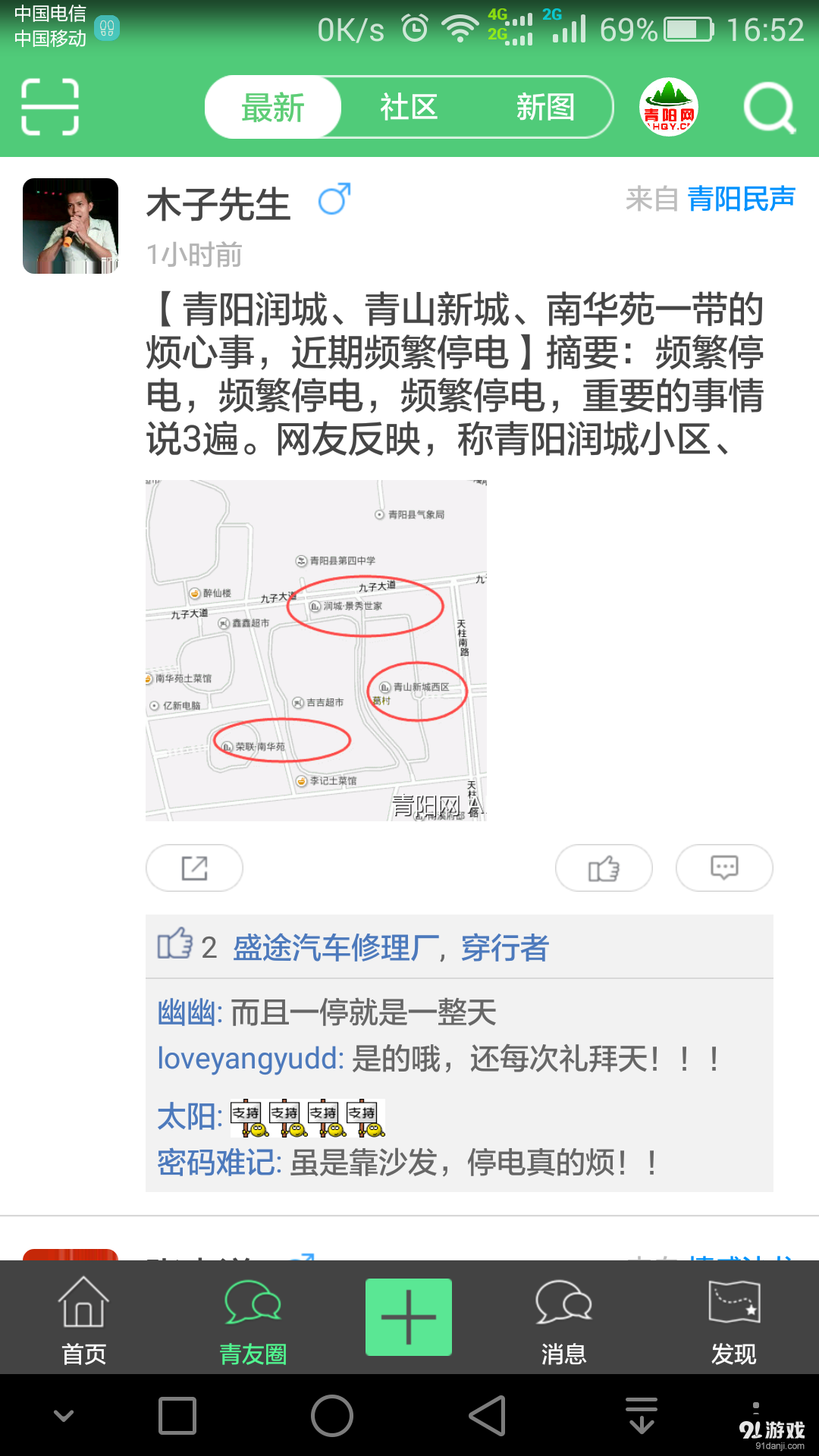
Task: Toggle to the 最新 tab
Action: [x=271, y=107]
